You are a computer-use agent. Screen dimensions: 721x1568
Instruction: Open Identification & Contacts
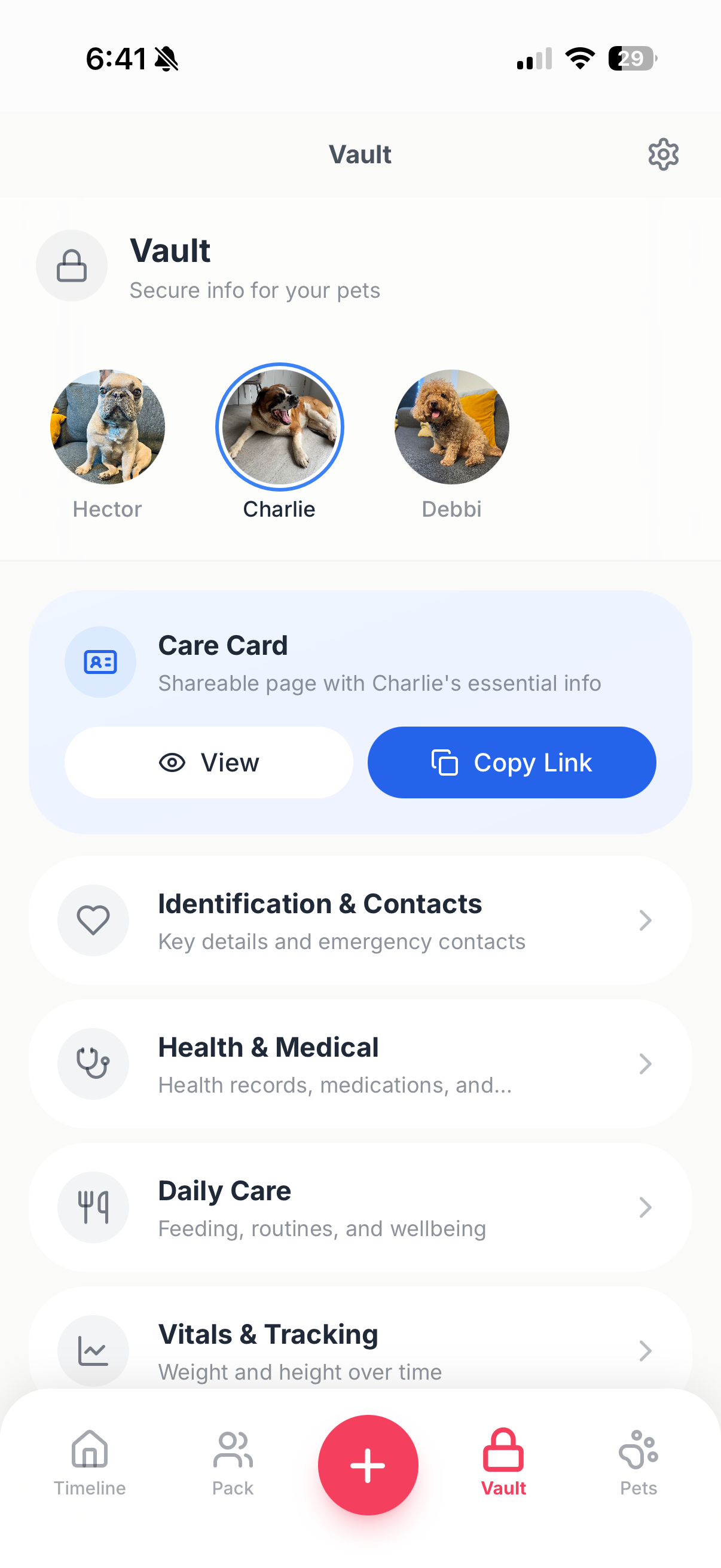point(360,920)
